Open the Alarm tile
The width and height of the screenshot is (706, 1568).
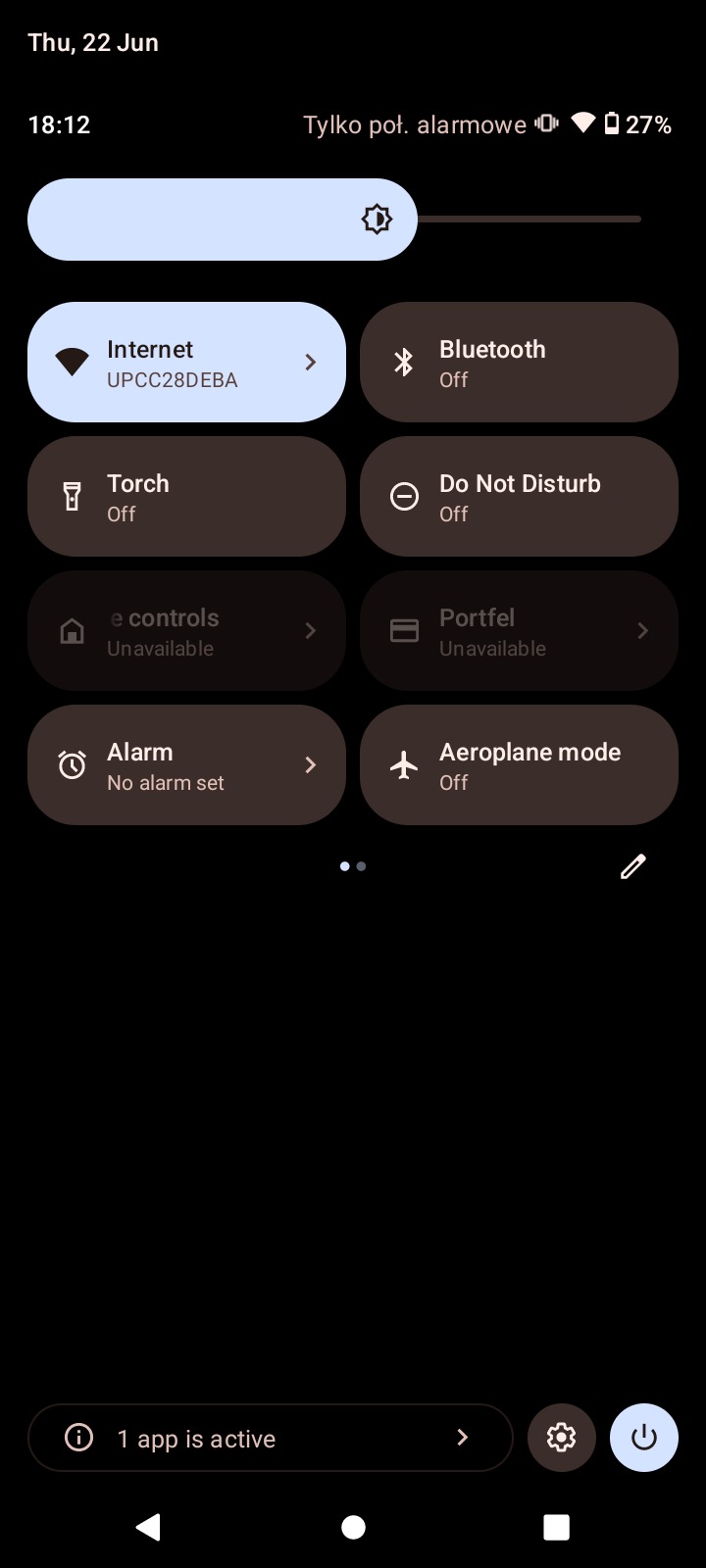point(186,764)
